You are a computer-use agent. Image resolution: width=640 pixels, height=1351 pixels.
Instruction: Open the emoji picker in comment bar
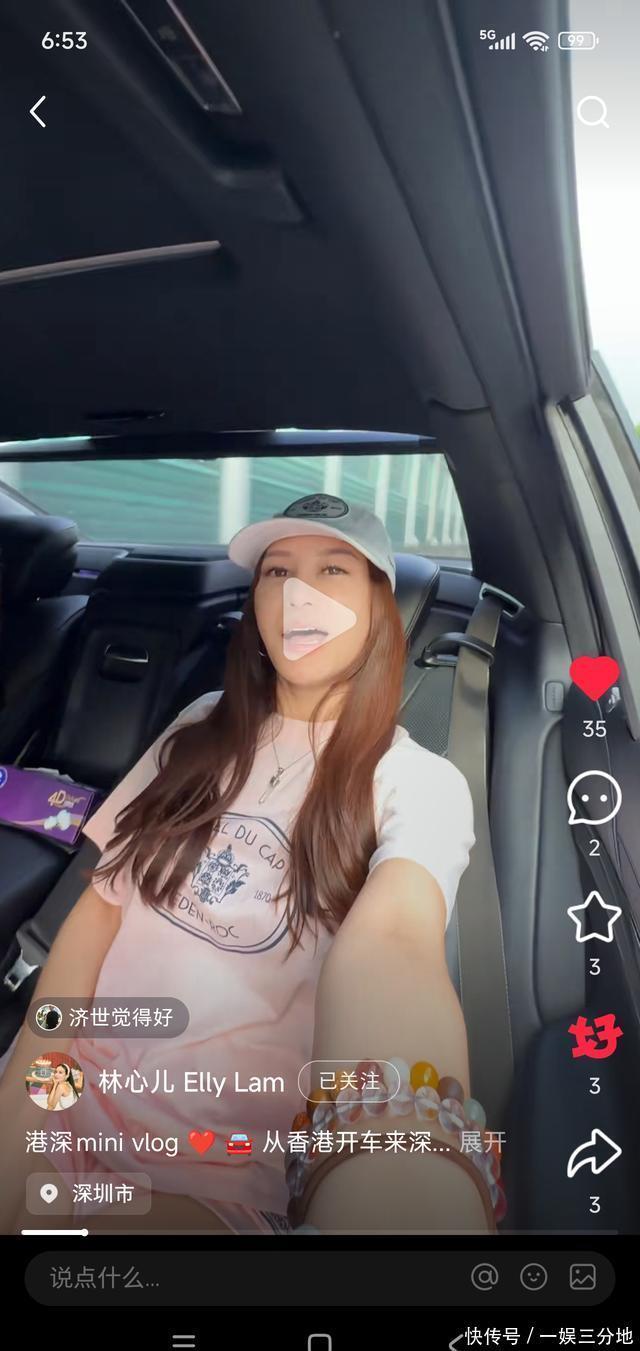tap(534, 1277)
